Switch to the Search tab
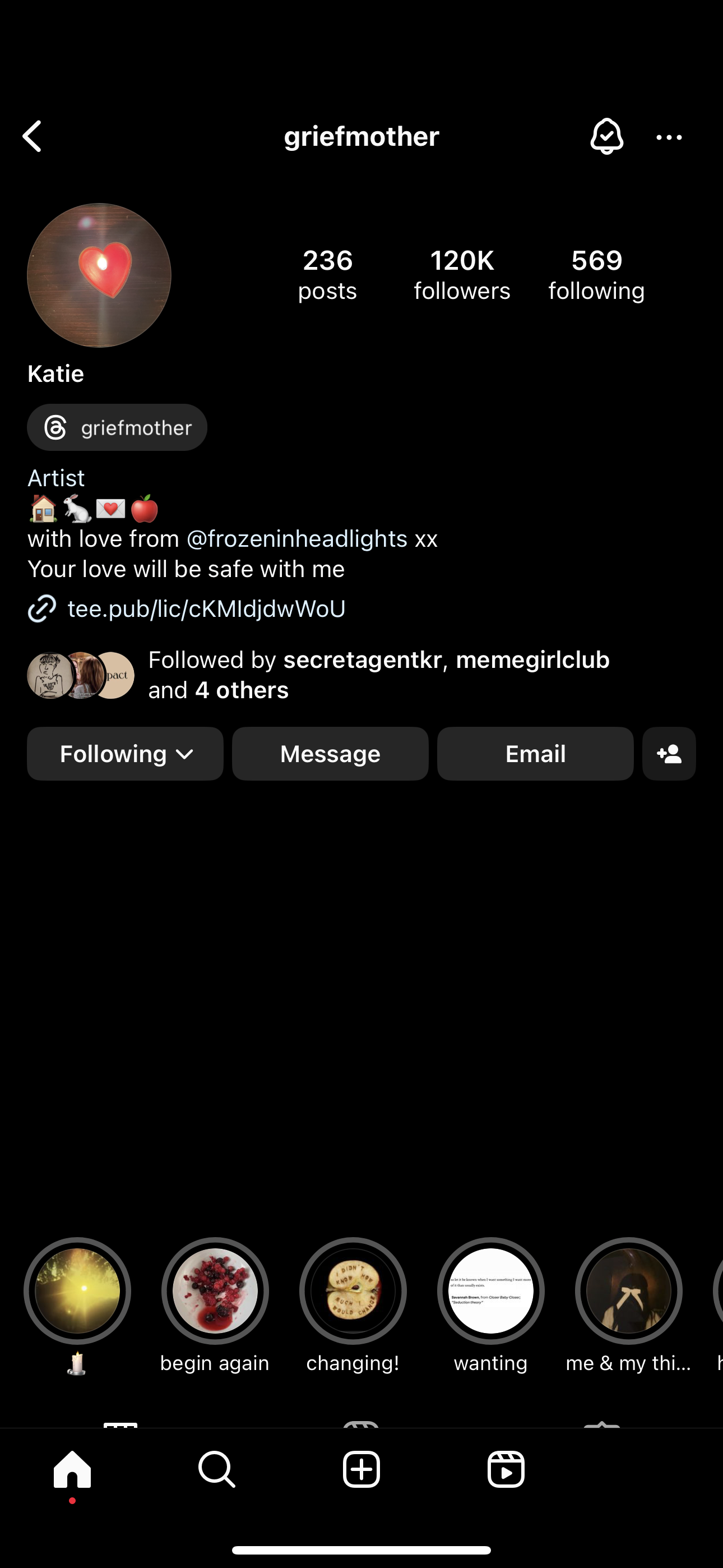 tap(217, 1469)
